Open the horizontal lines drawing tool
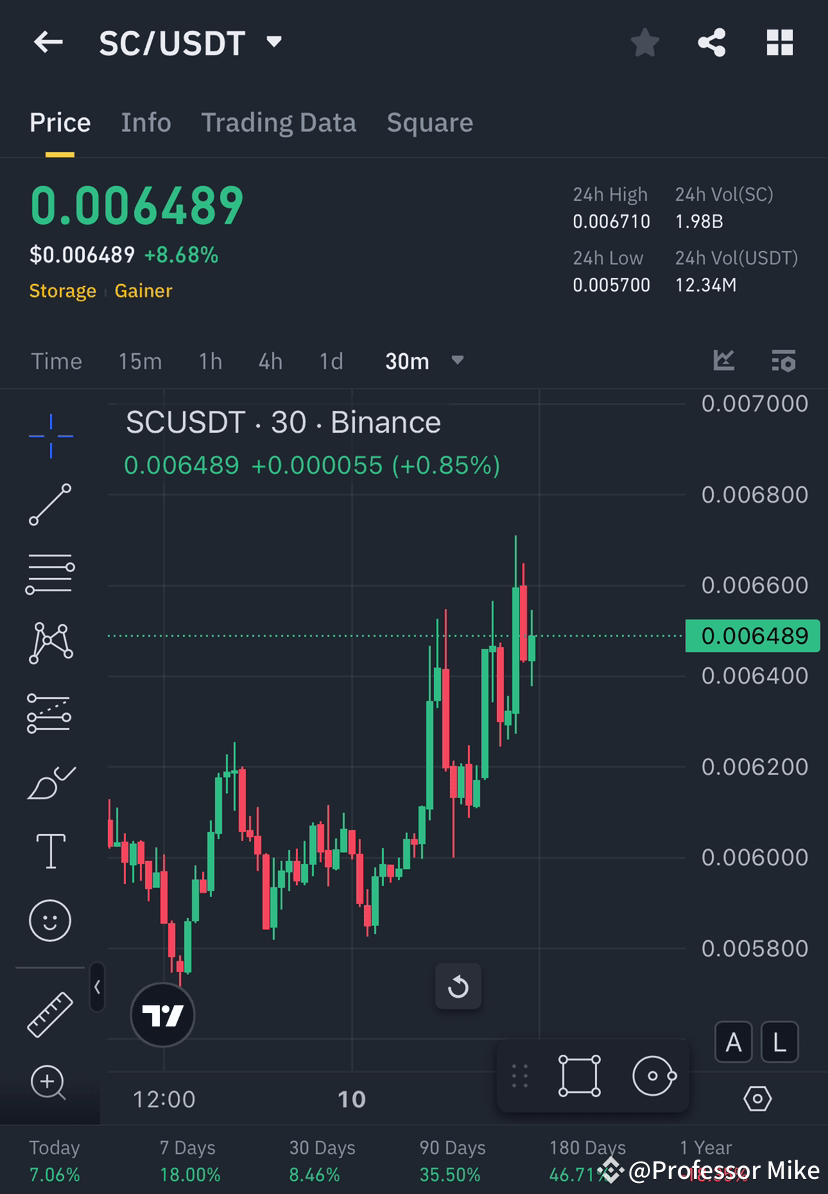Image resolution: width=828 pixels, height=1194 pixels. pyautogui.click(x=50, y=574)
